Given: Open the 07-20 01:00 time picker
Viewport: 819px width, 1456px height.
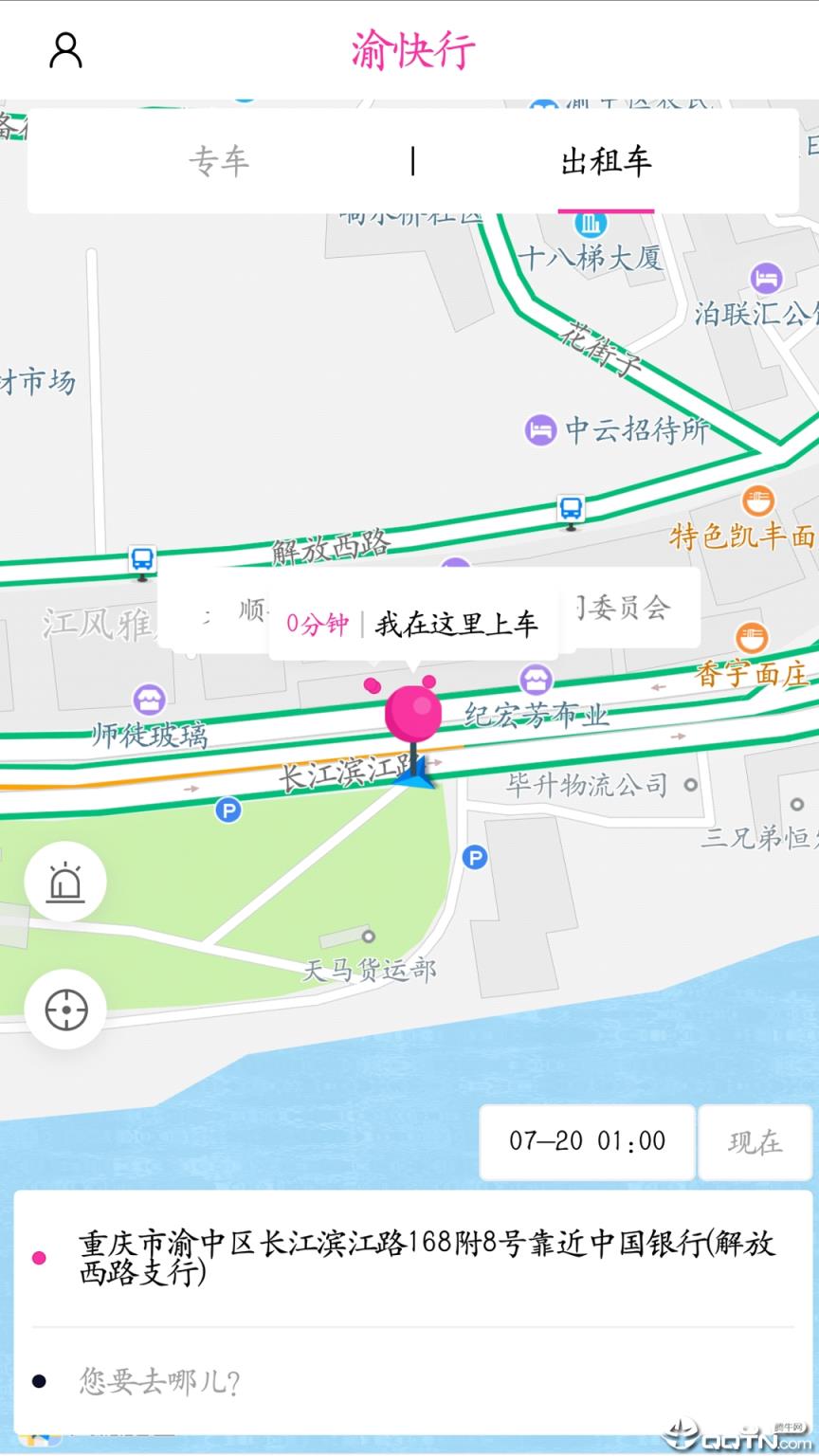Looking at the screenshot, I should (x=587, y=1142).
